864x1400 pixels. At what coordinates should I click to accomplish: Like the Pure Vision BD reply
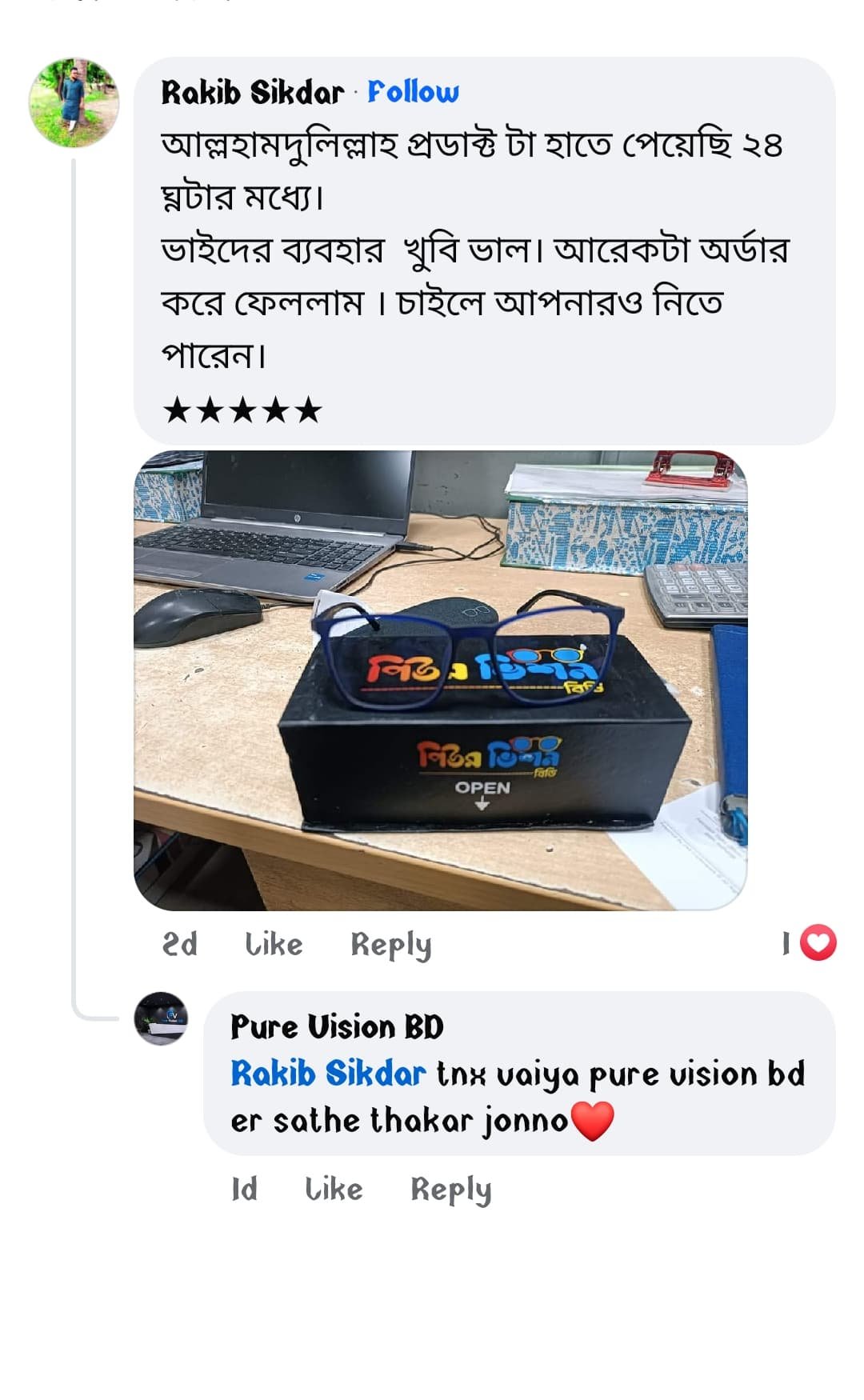334,1190
